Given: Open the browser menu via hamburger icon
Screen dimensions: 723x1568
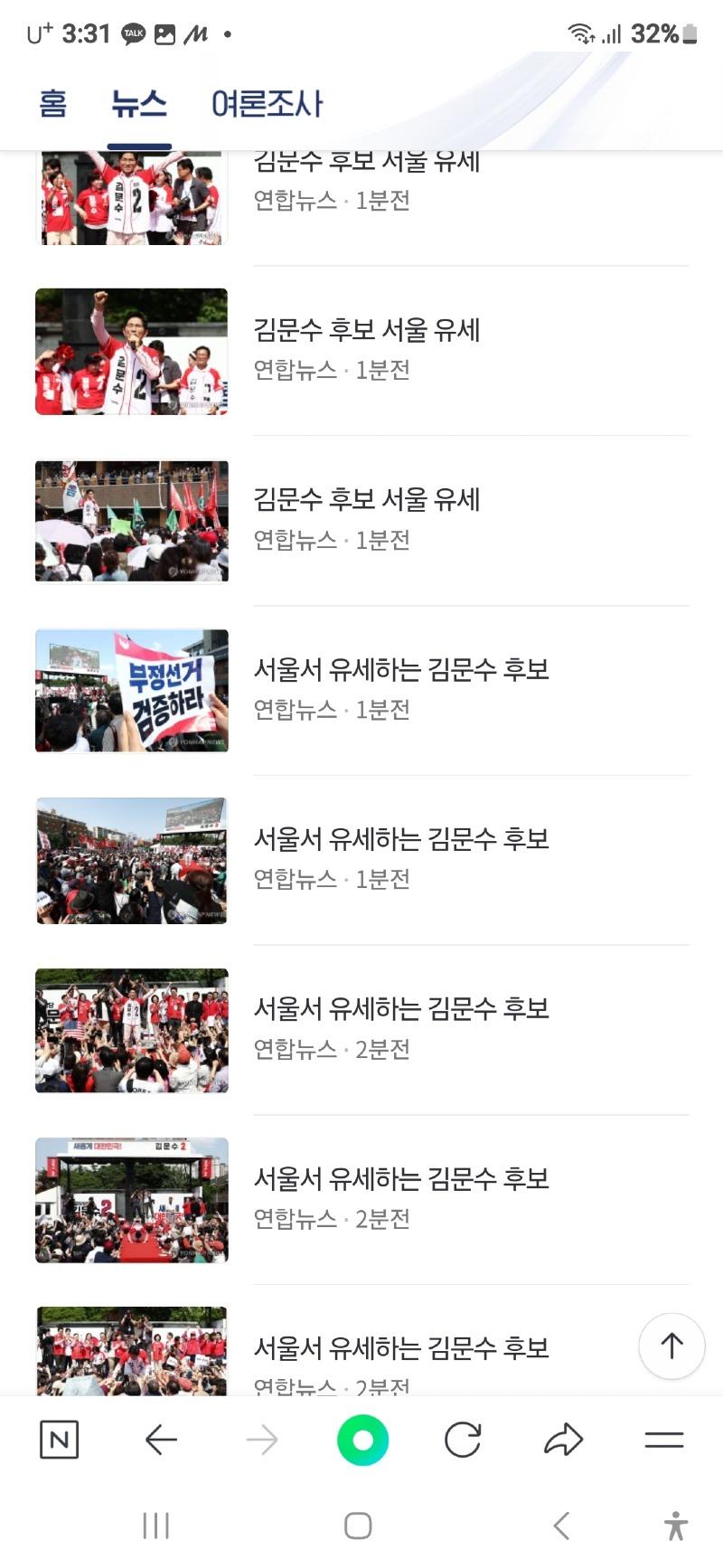Looking at the screenshot, I should click(x=664, y=1438).
